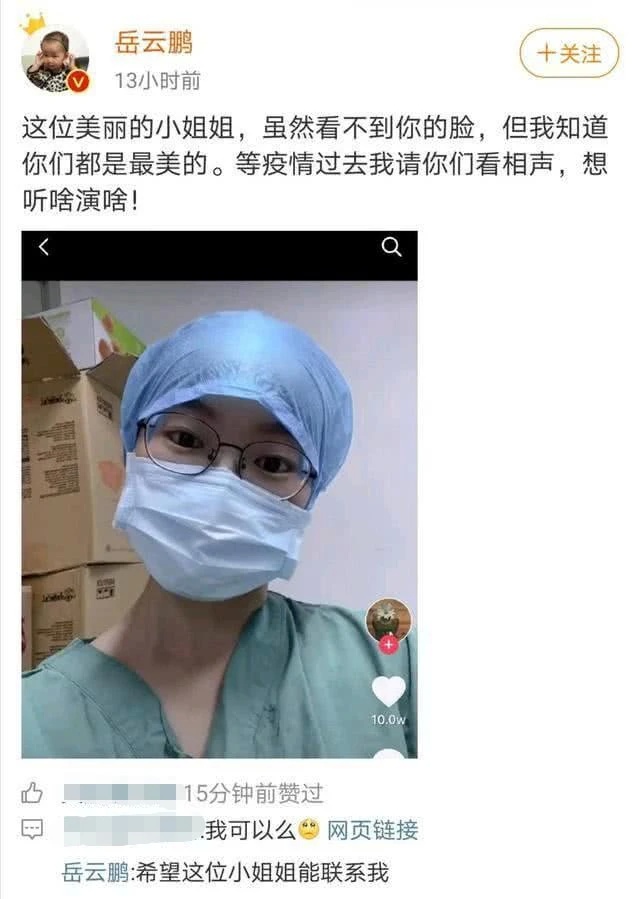The image size is (640, 899).
Task: Open 岳云鹏's profile avatar
Action: pos(55,58)
